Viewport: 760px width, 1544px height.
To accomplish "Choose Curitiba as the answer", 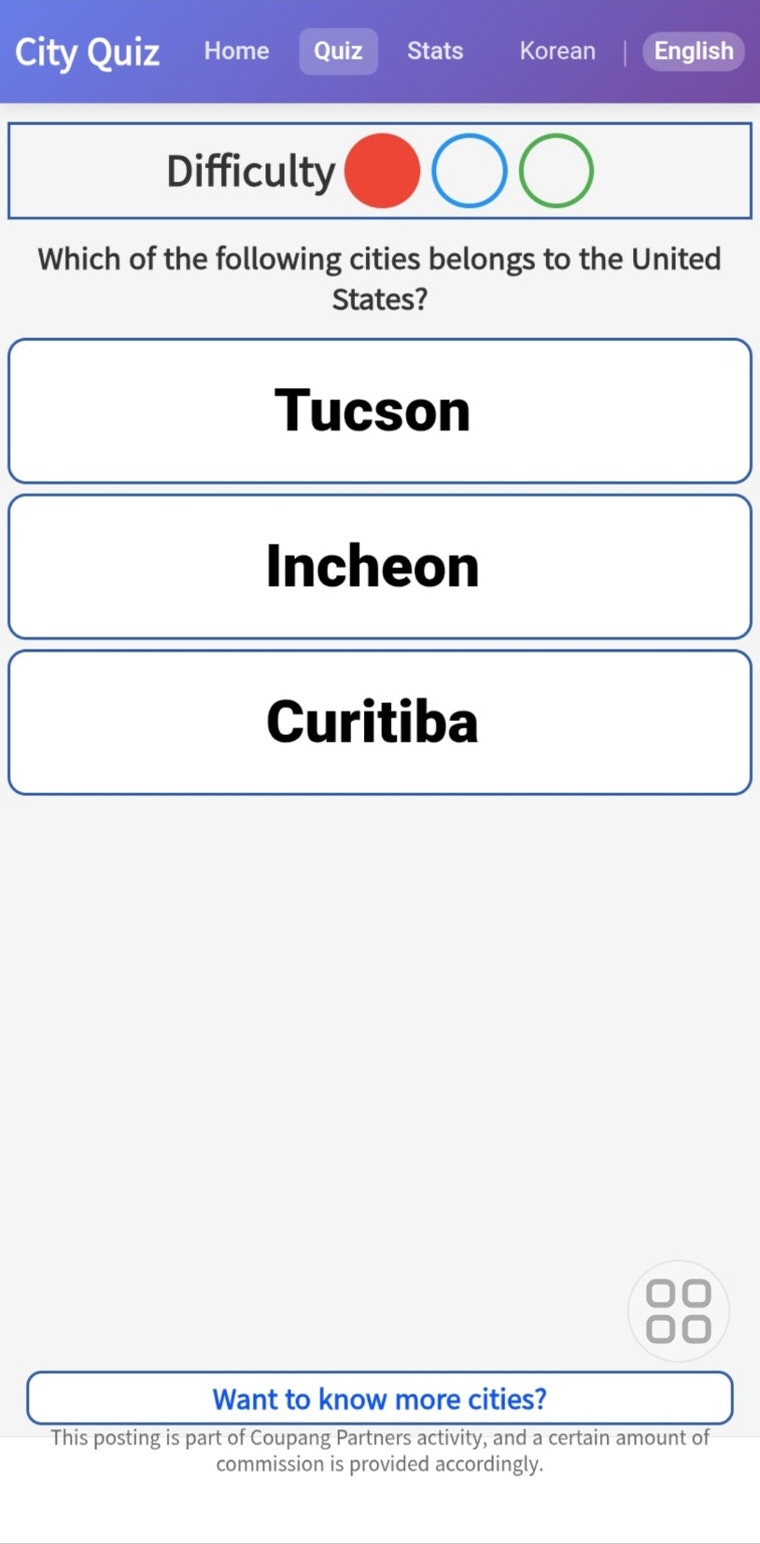I will click(x=380, y=722).
